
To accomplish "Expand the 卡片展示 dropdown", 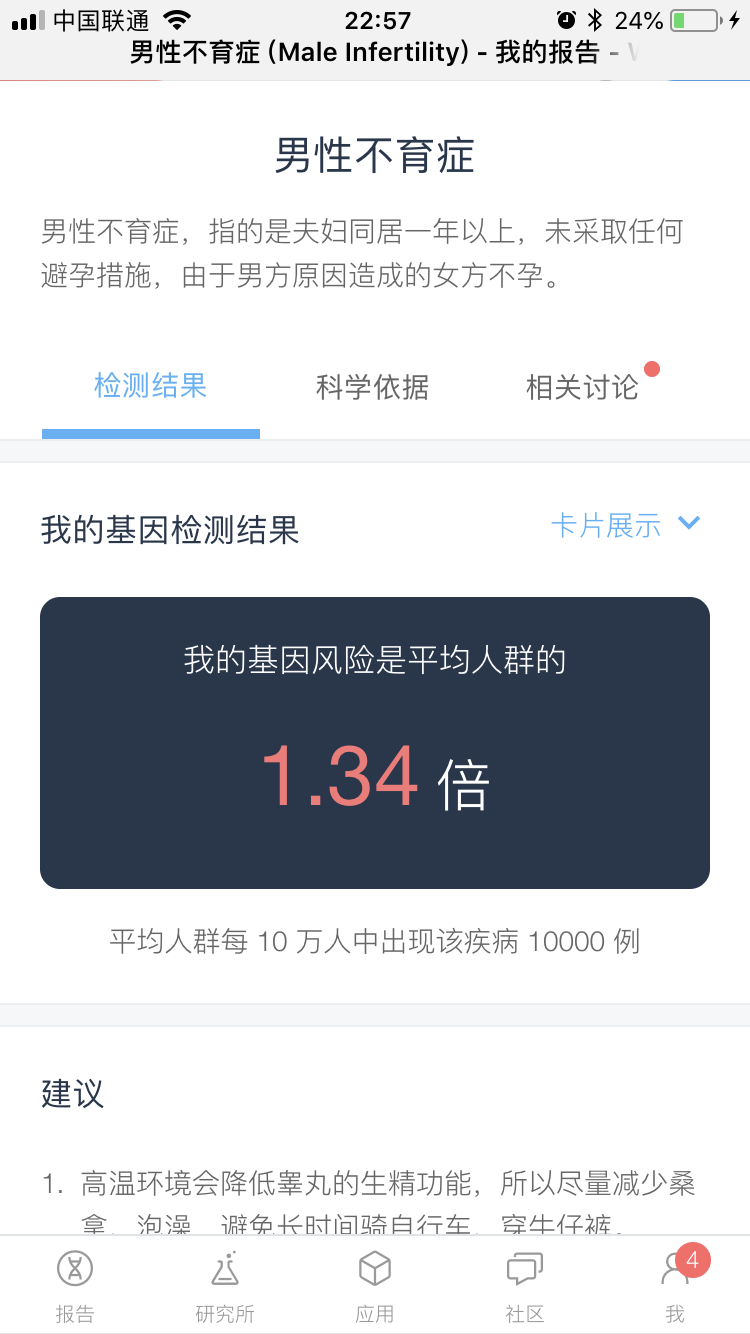I will pos(626,525).
